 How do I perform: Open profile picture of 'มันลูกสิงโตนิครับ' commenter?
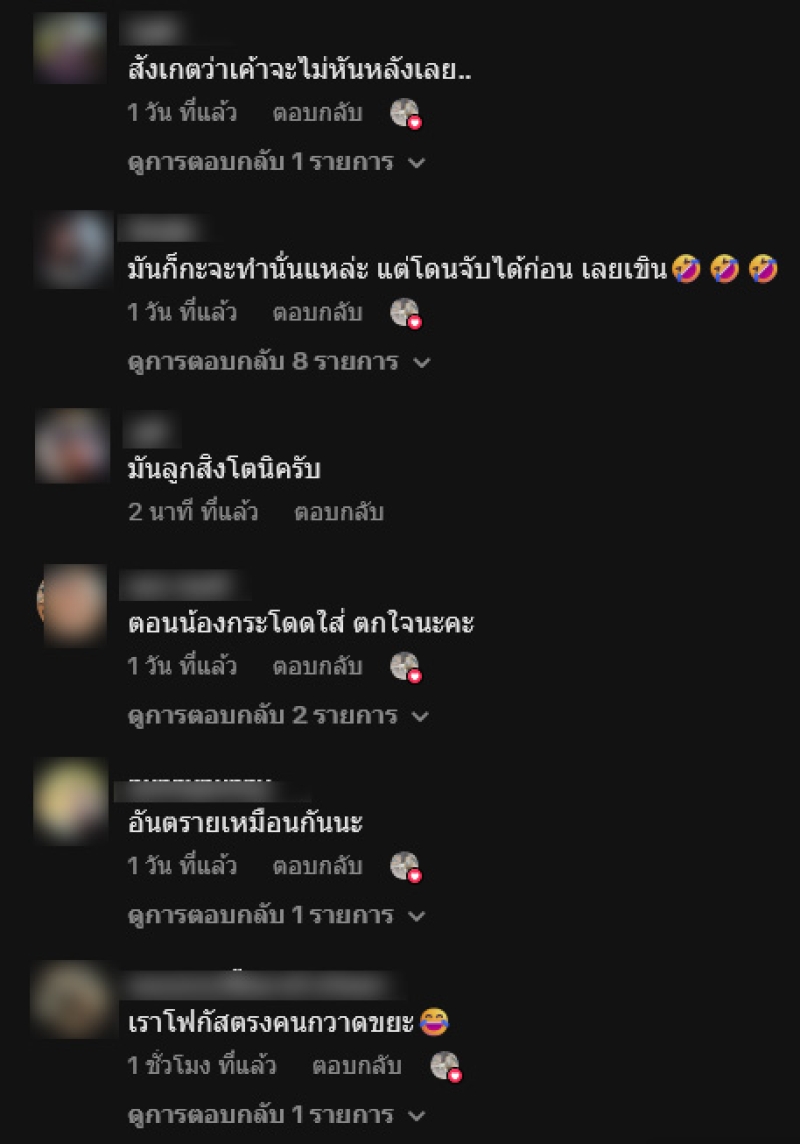pyautogui.click(x=71, y=447)
